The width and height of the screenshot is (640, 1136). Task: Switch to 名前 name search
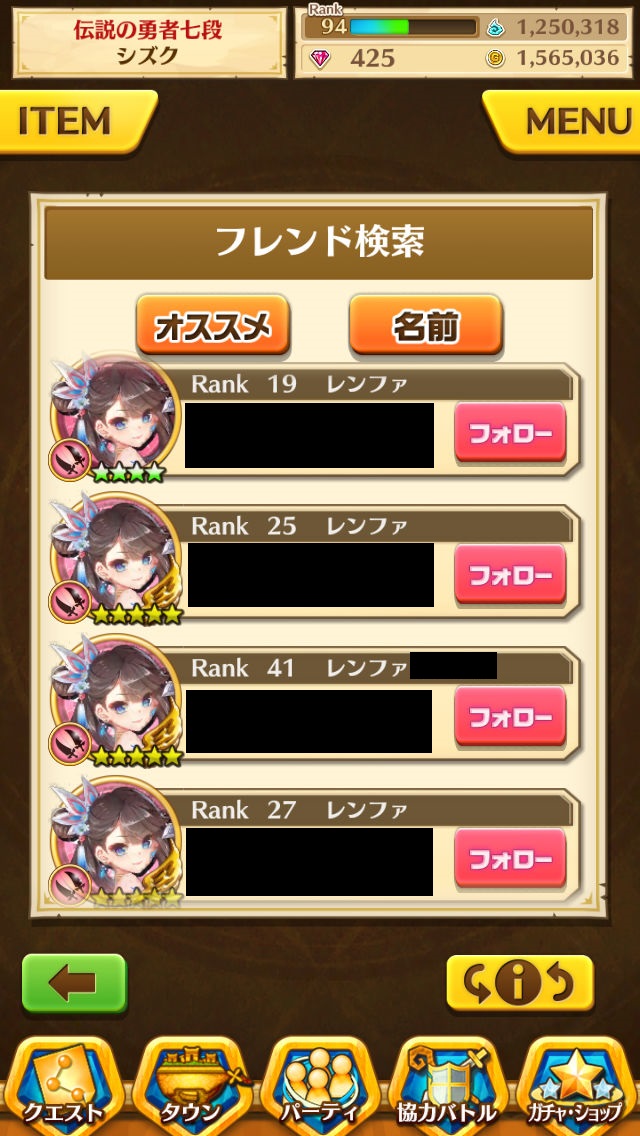tap(425, 325)
